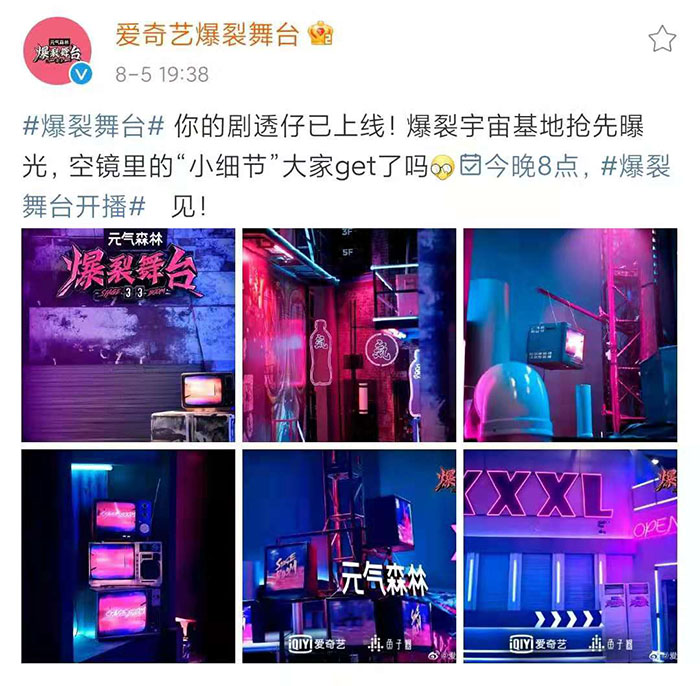Favorite this post with the star icon
Image resolution: width=700 pixels, height=686 pixels.
662,39
